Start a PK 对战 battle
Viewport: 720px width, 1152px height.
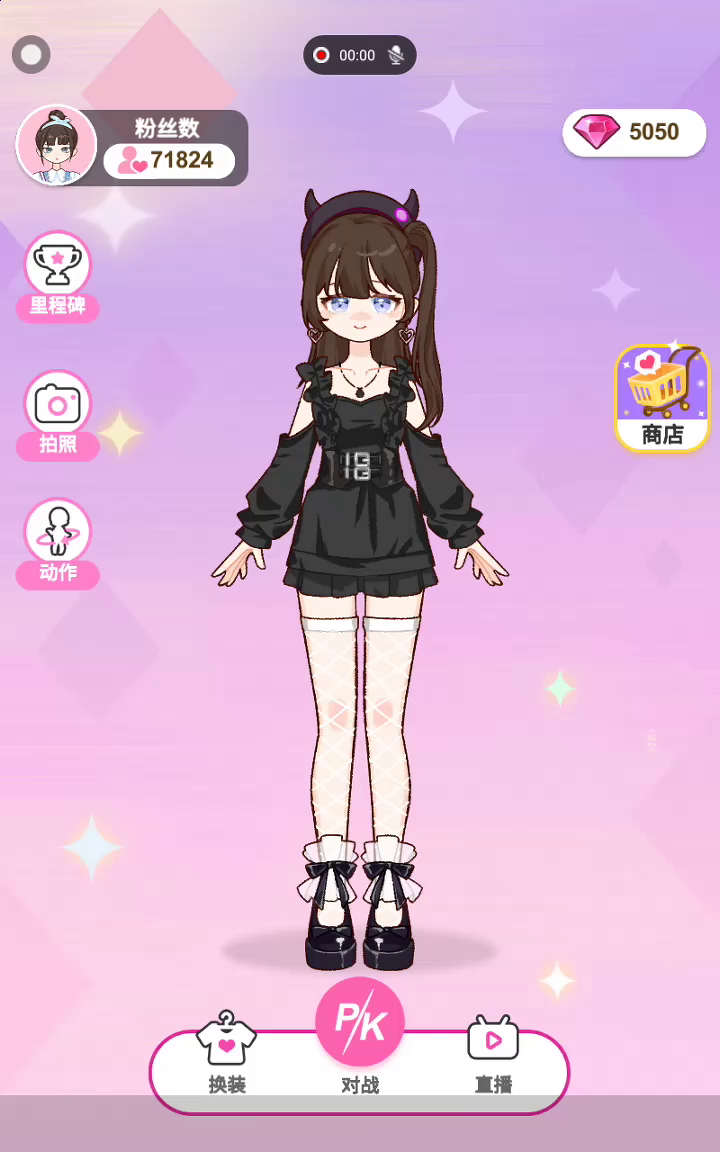(360, 1025)
